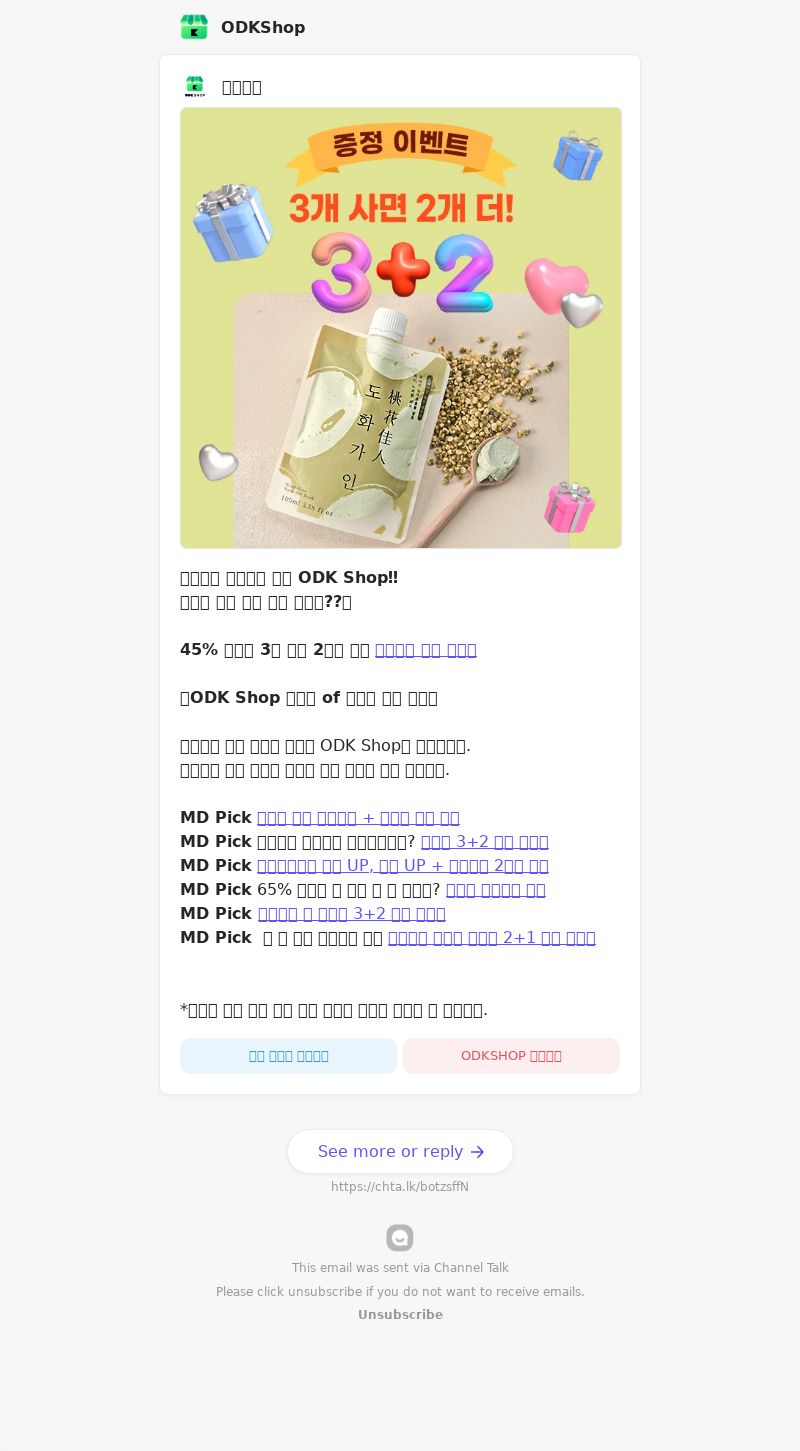This screenshot has height=1451, width=800.
Task: Open the link on the 65% MD Pick line
Action: tap(495, 890)
